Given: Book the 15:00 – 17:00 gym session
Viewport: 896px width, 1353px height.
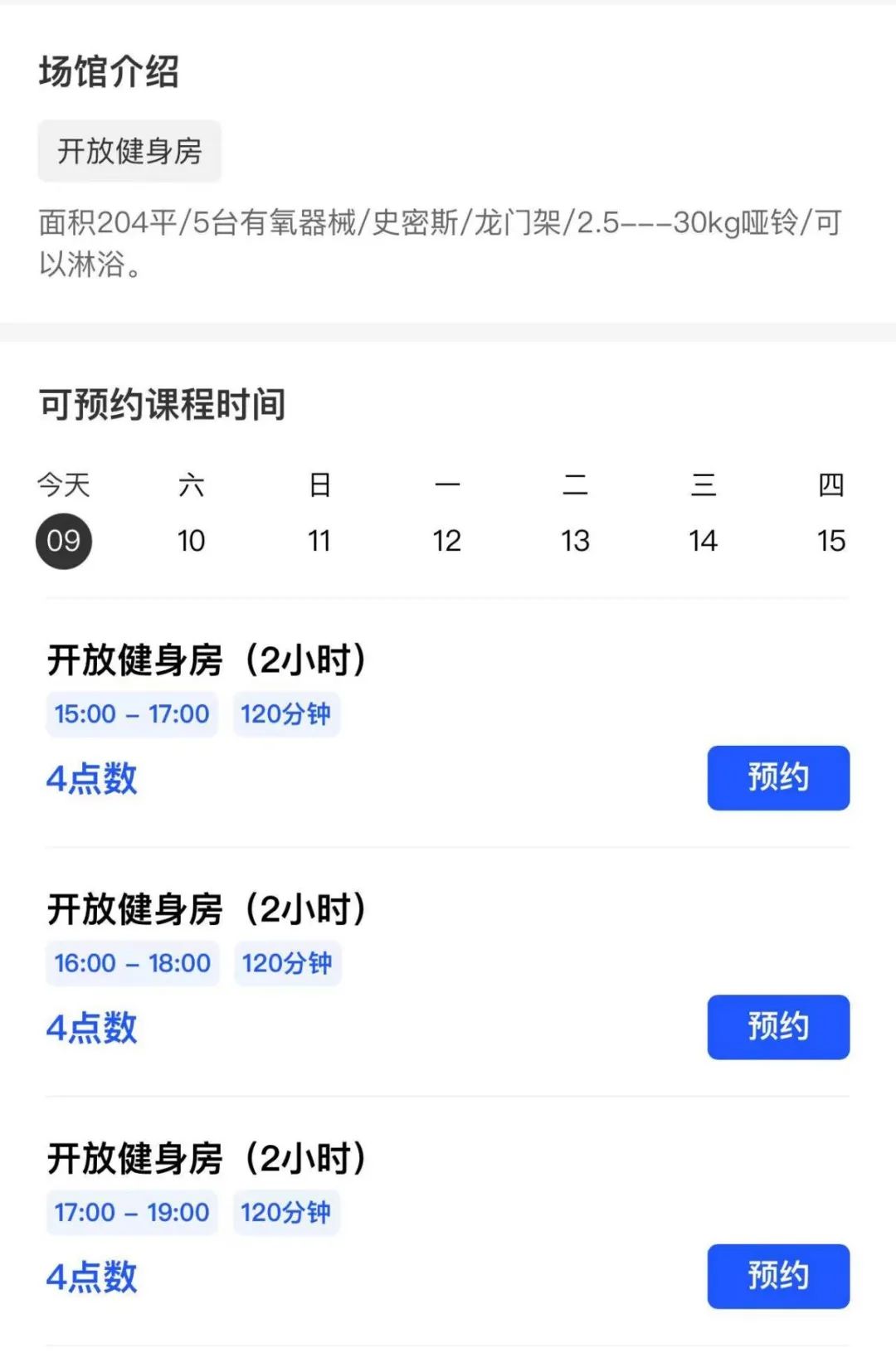Looking at the screenshot, I should click(x=778, y=777).
